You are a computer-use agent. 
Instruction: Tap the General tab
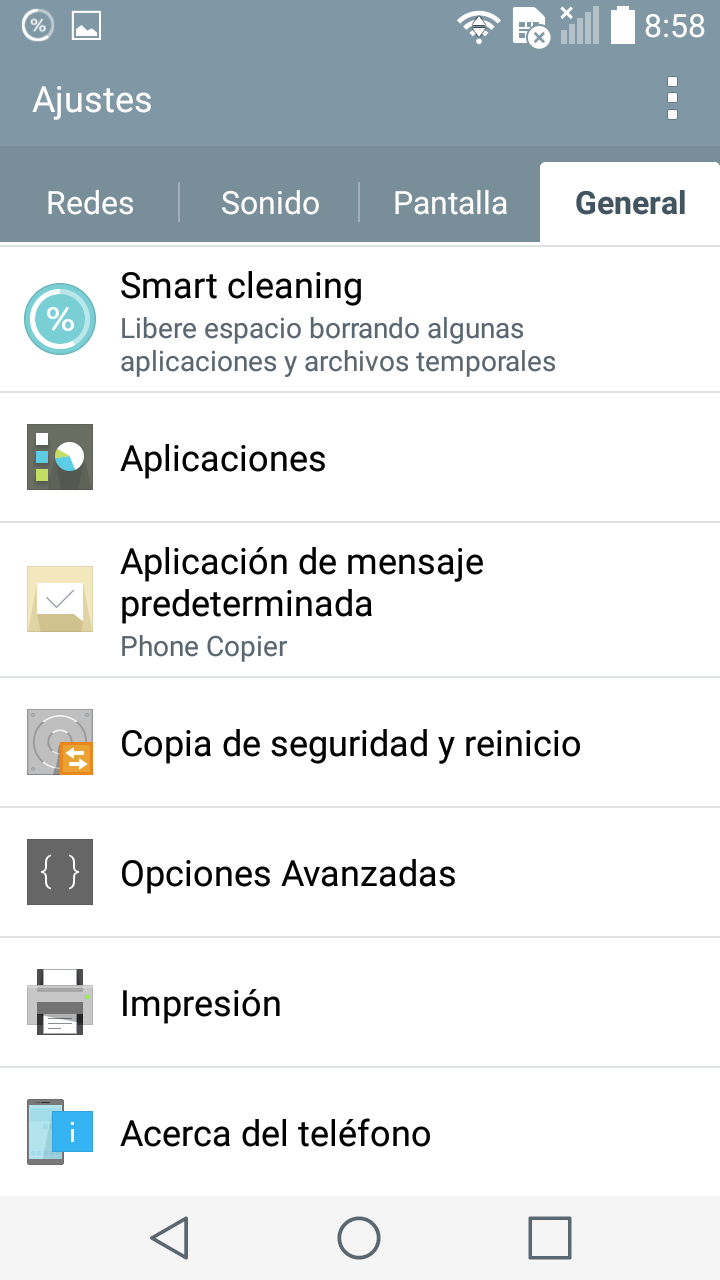[630, 203]
